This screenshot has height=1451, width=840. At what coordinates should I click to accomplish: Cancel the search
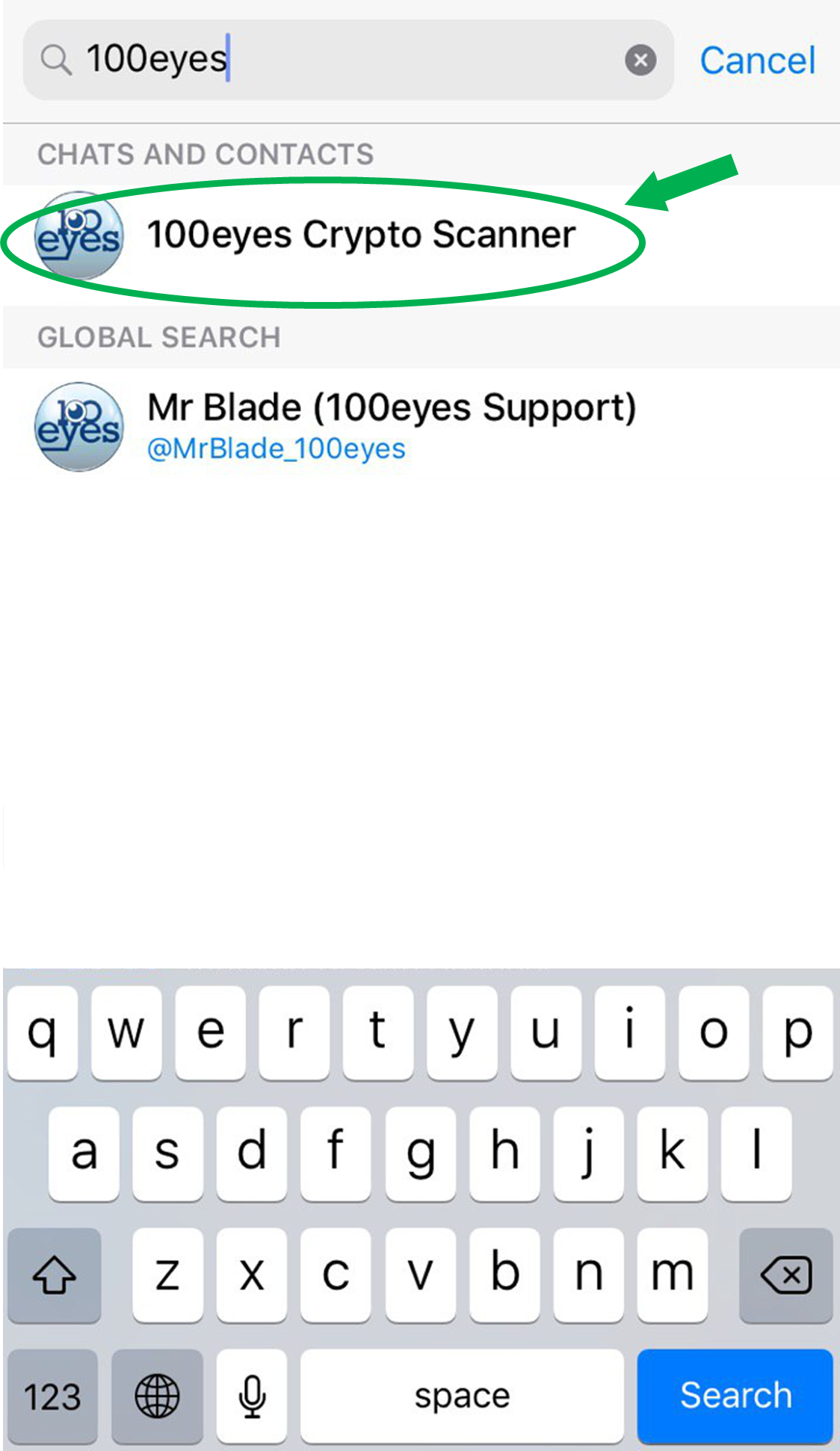[757, 60]
